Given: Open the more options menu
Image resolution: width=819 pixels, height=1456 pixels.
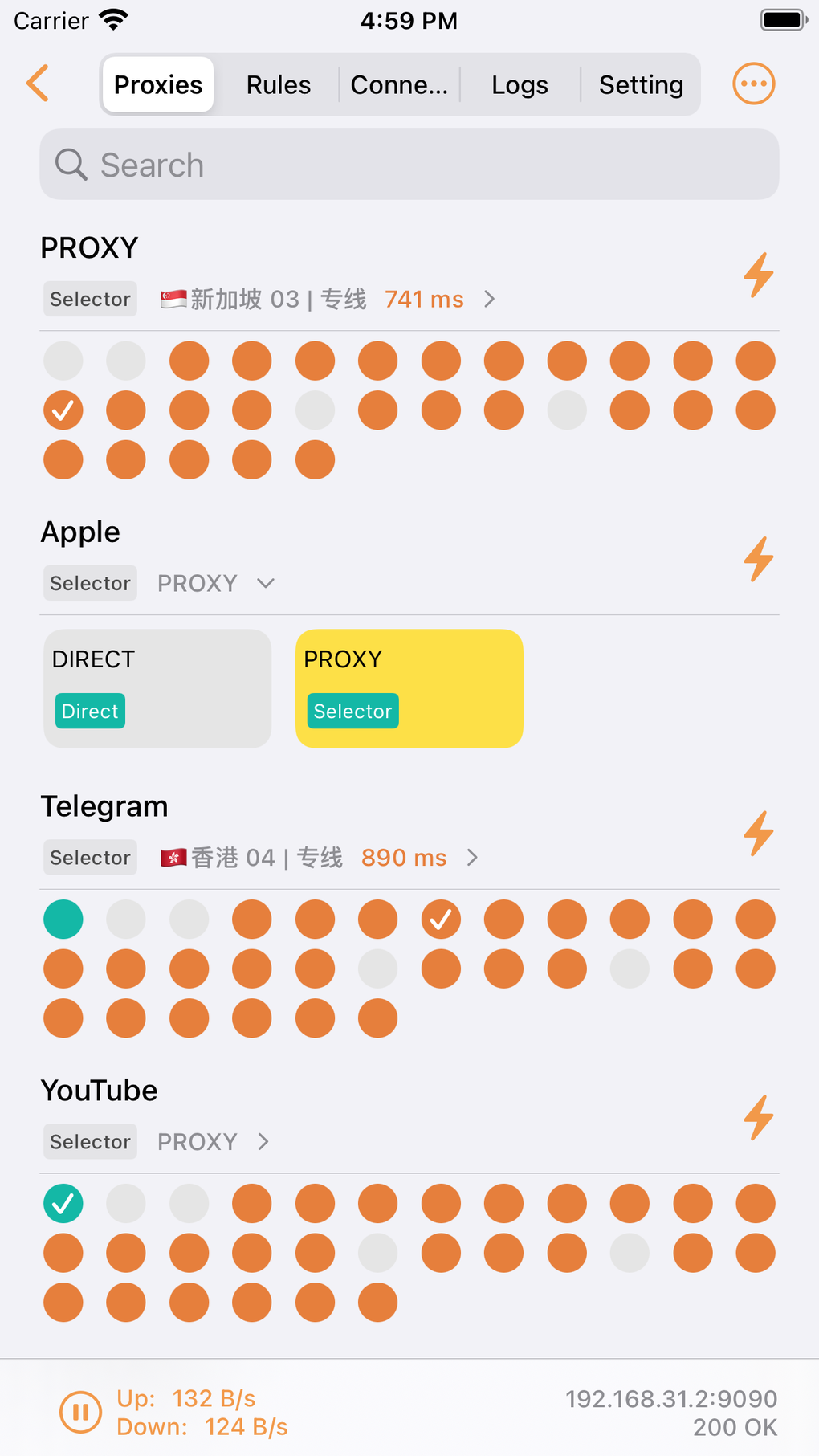Looking at the screenshot, I should tap(752, 84).
